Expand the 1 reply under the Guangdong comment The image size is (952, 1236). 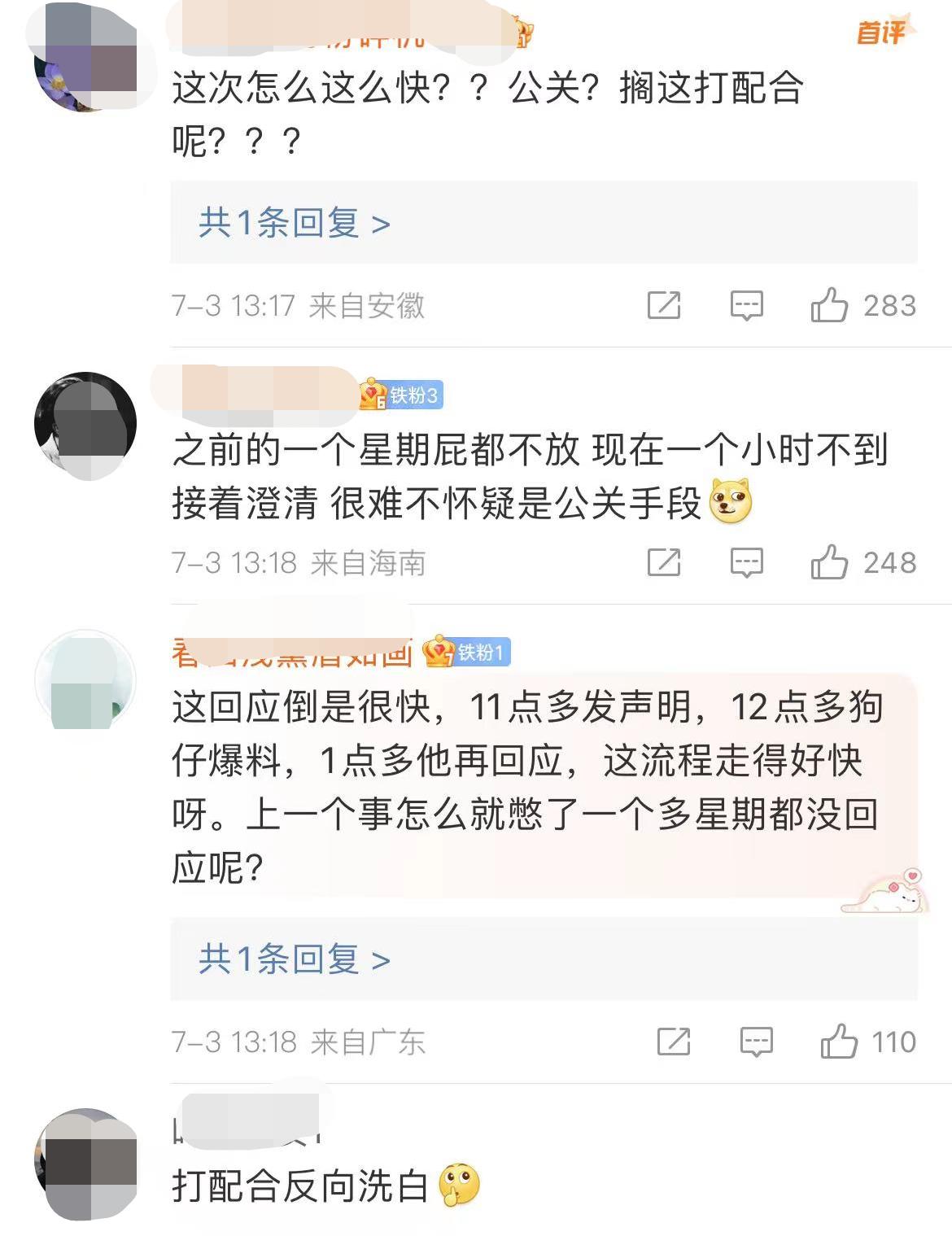tap(295, 959)
